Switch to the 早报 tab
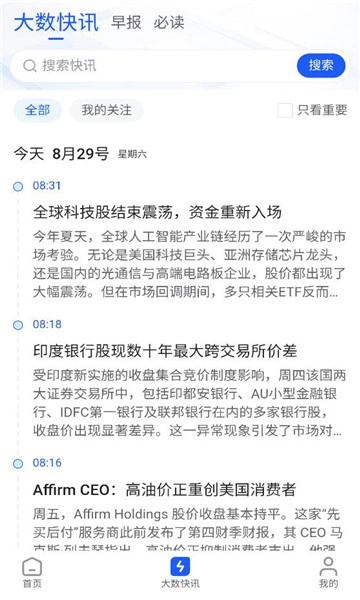360x600 pixels. coord(126,23)
